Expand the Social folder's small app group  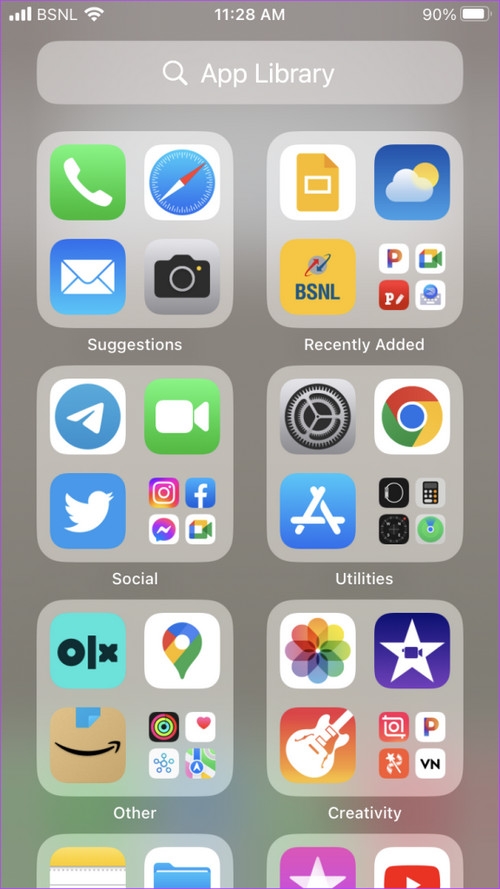[182, 511]
